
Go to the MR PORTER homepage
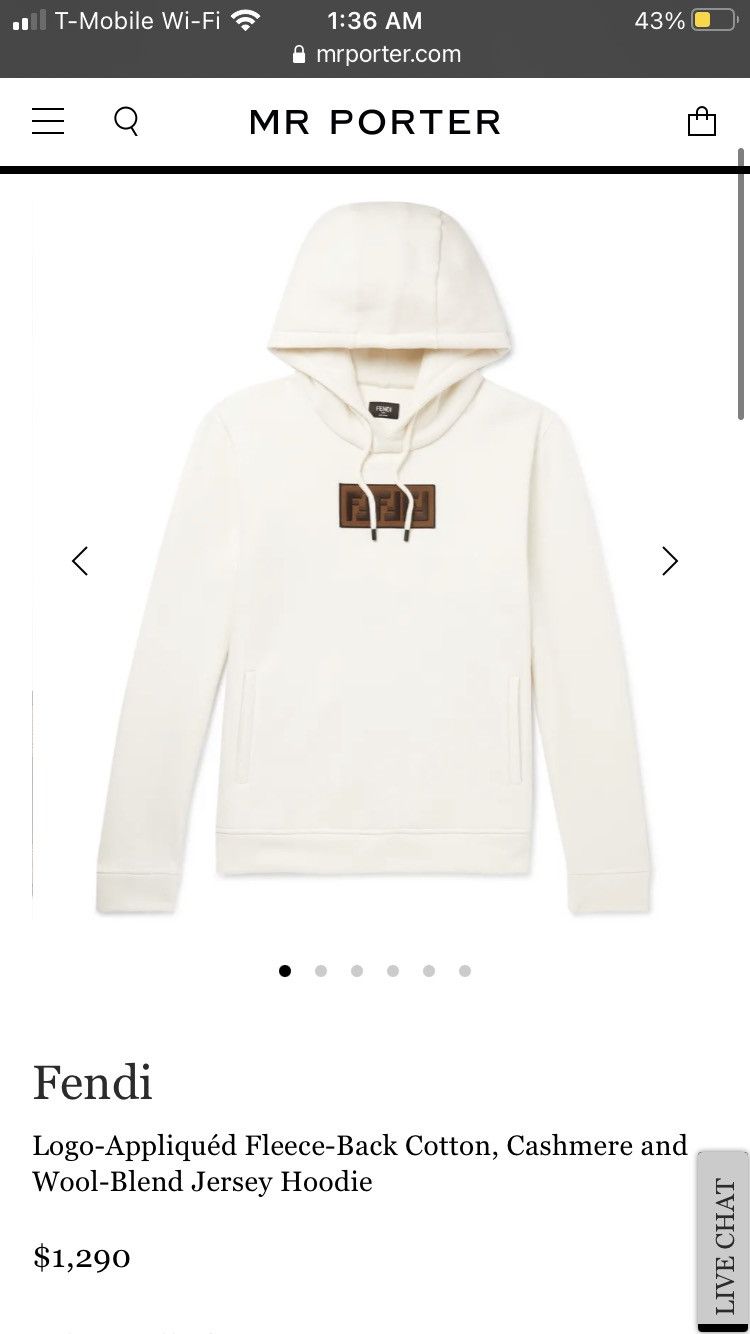(375, 122)
